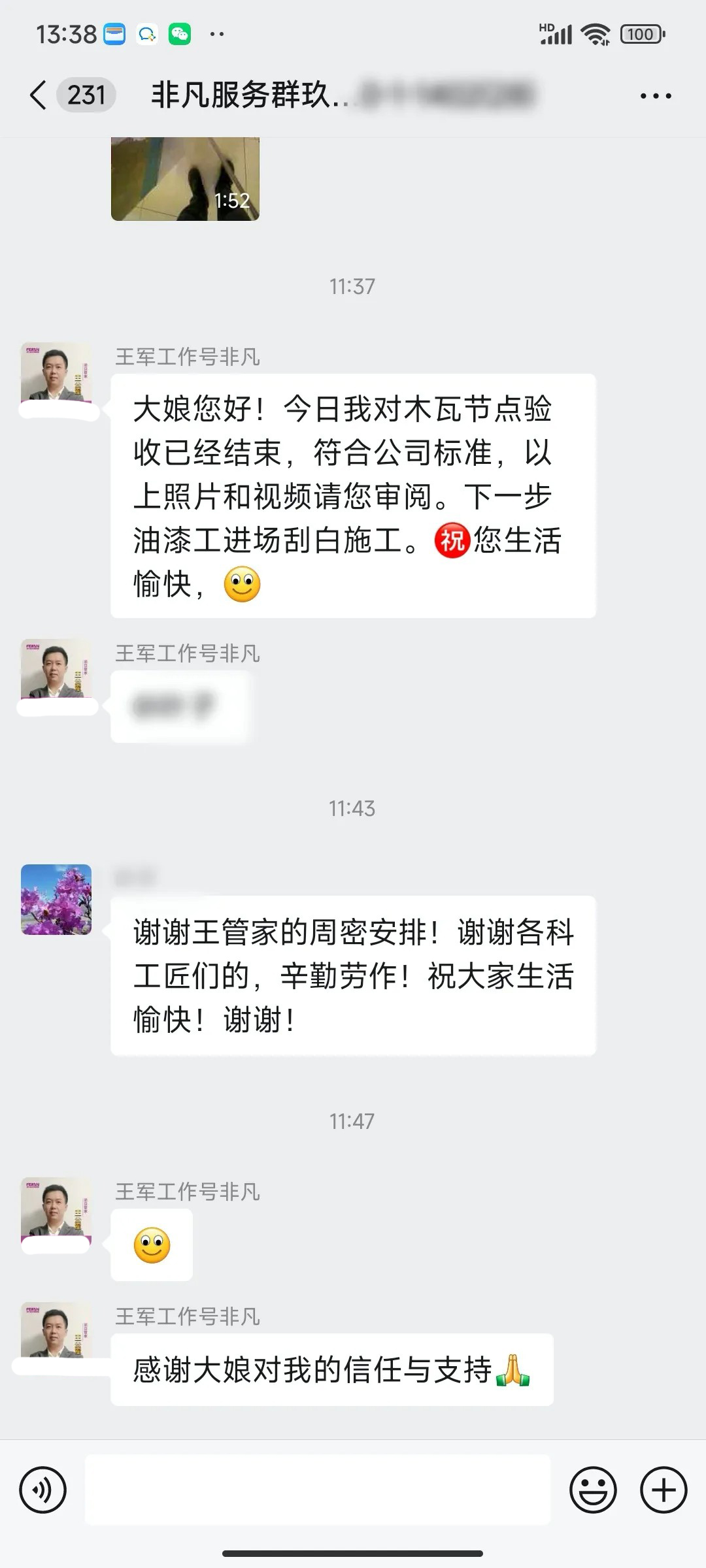View avatar beside the 大娘您好 message

56,374
